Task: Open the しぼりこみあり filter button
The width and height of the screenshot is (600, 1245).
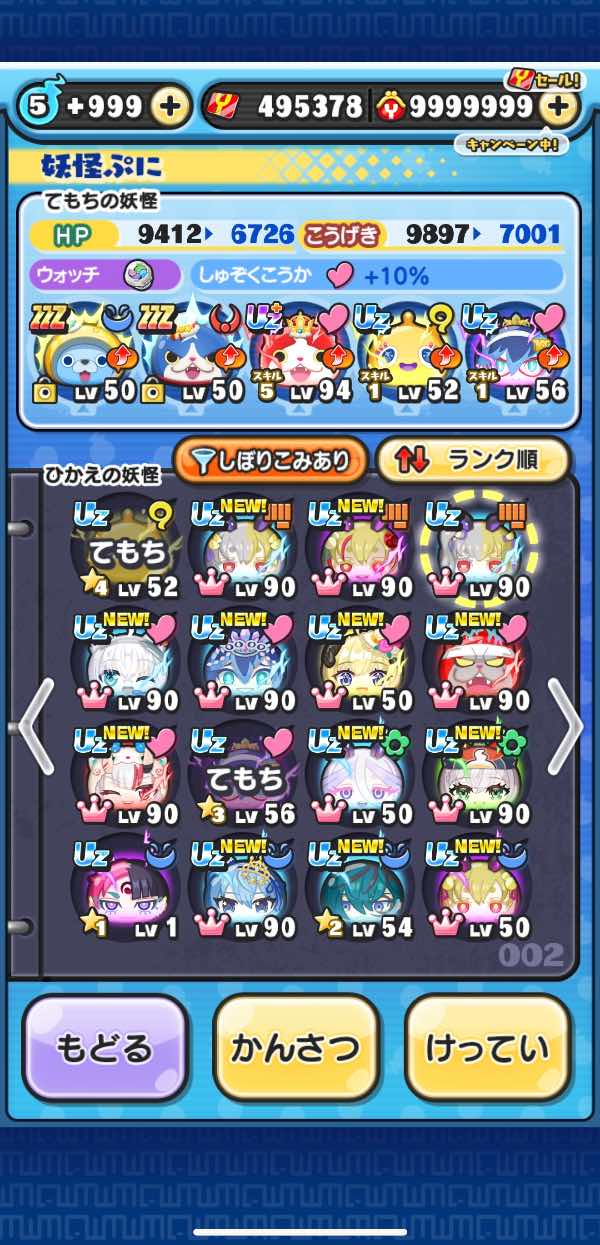Action: [x=271, y=460]
